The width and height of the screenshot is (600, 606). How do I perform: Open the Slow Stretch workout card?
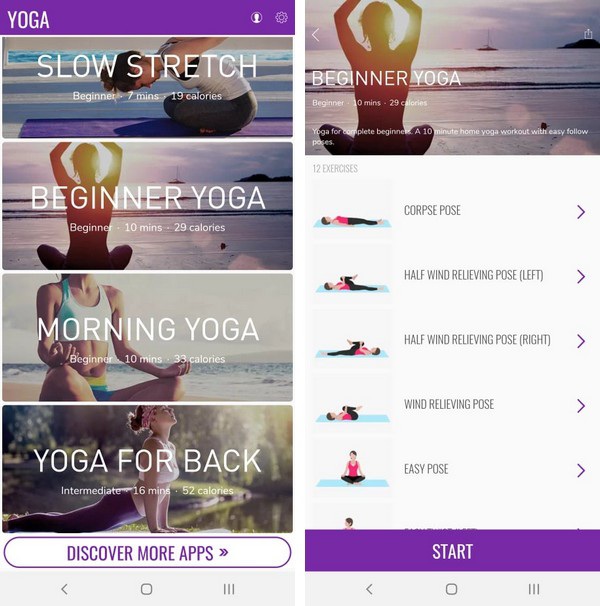pos(147,86)
